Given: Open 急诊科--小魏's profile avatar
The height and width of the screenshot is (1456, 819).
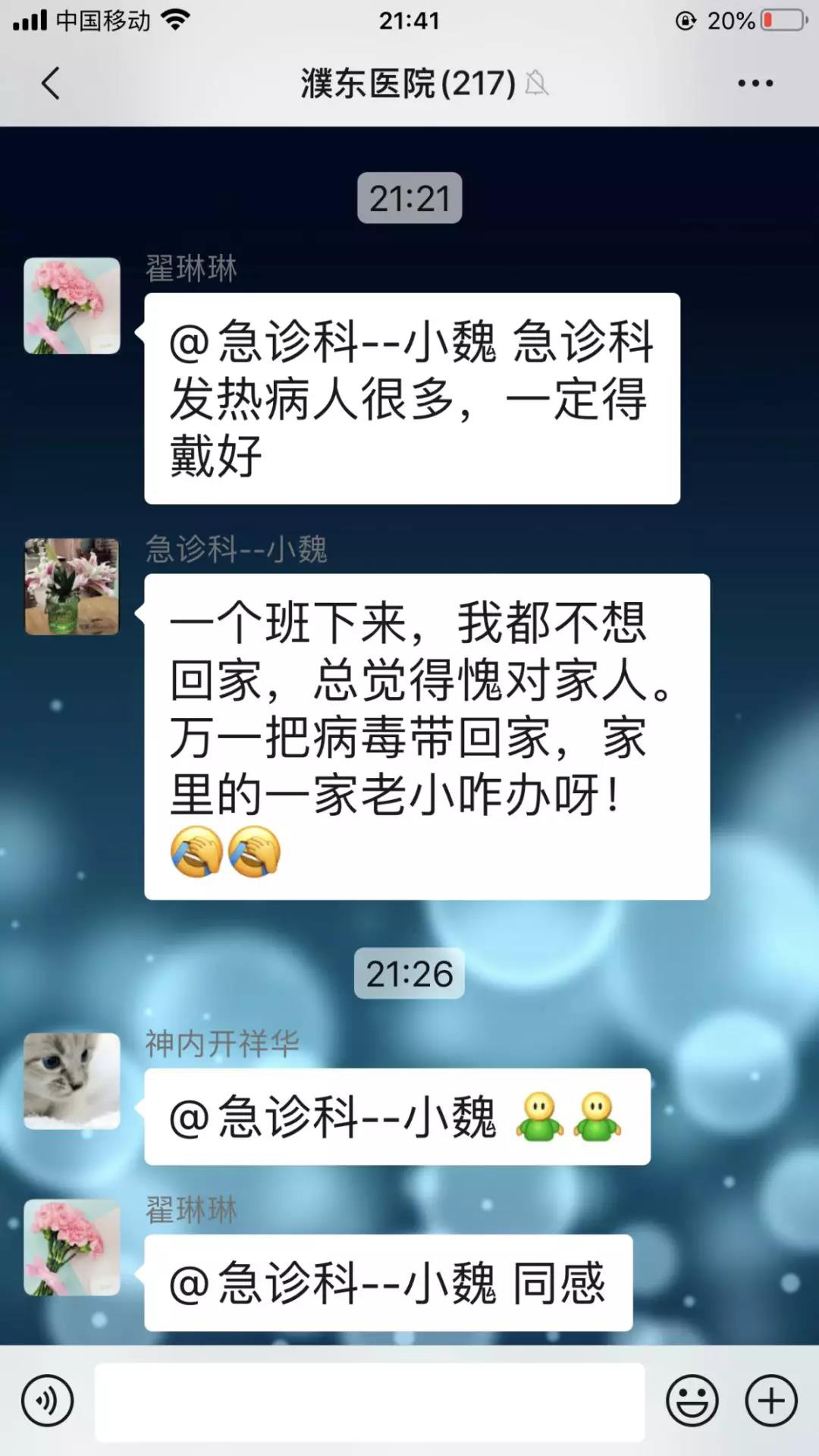Looking at the screenshot, I should pos(72,586).
